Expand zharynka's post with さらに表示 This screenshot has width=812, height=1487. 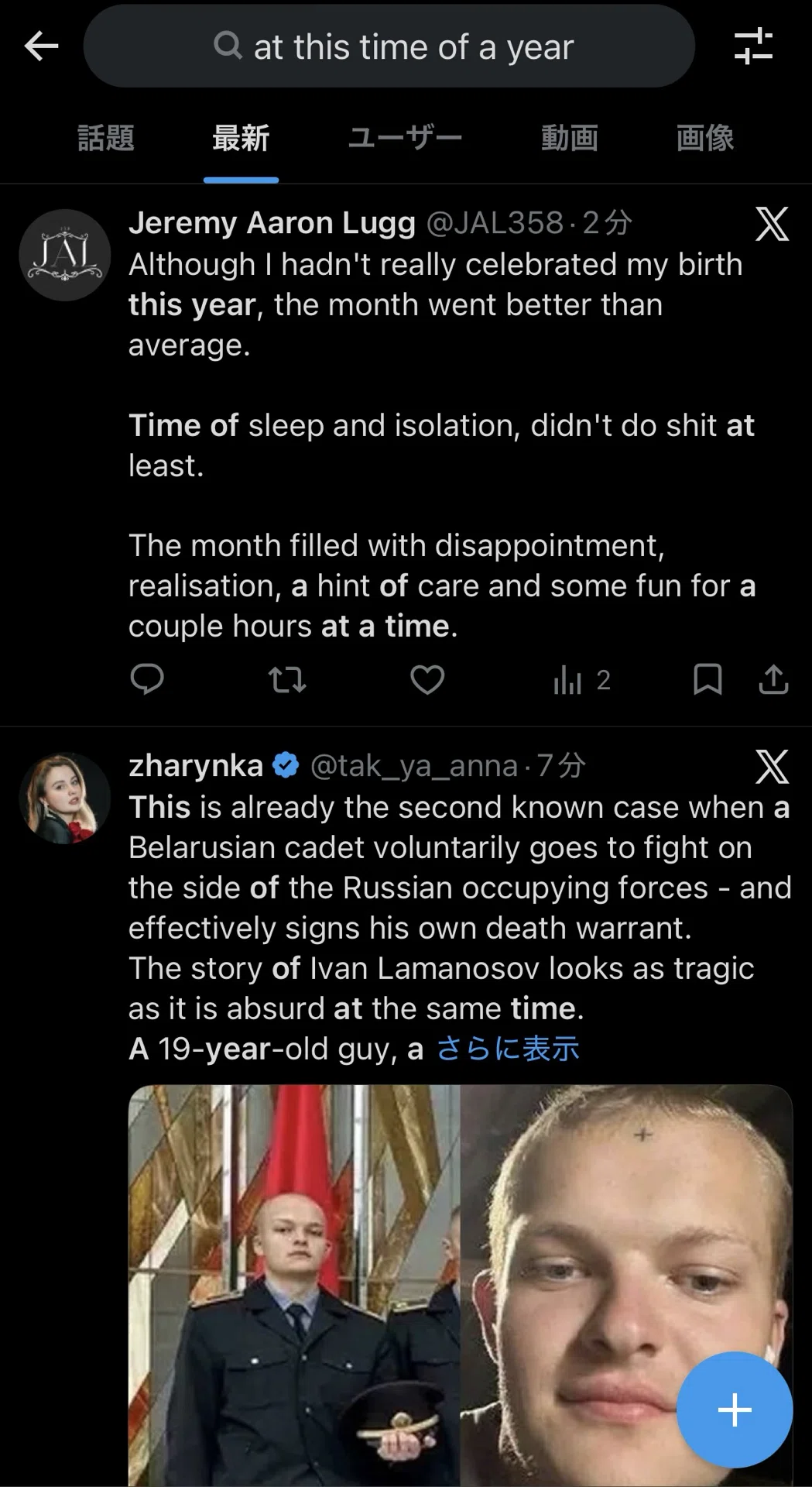click(508, 1049)
